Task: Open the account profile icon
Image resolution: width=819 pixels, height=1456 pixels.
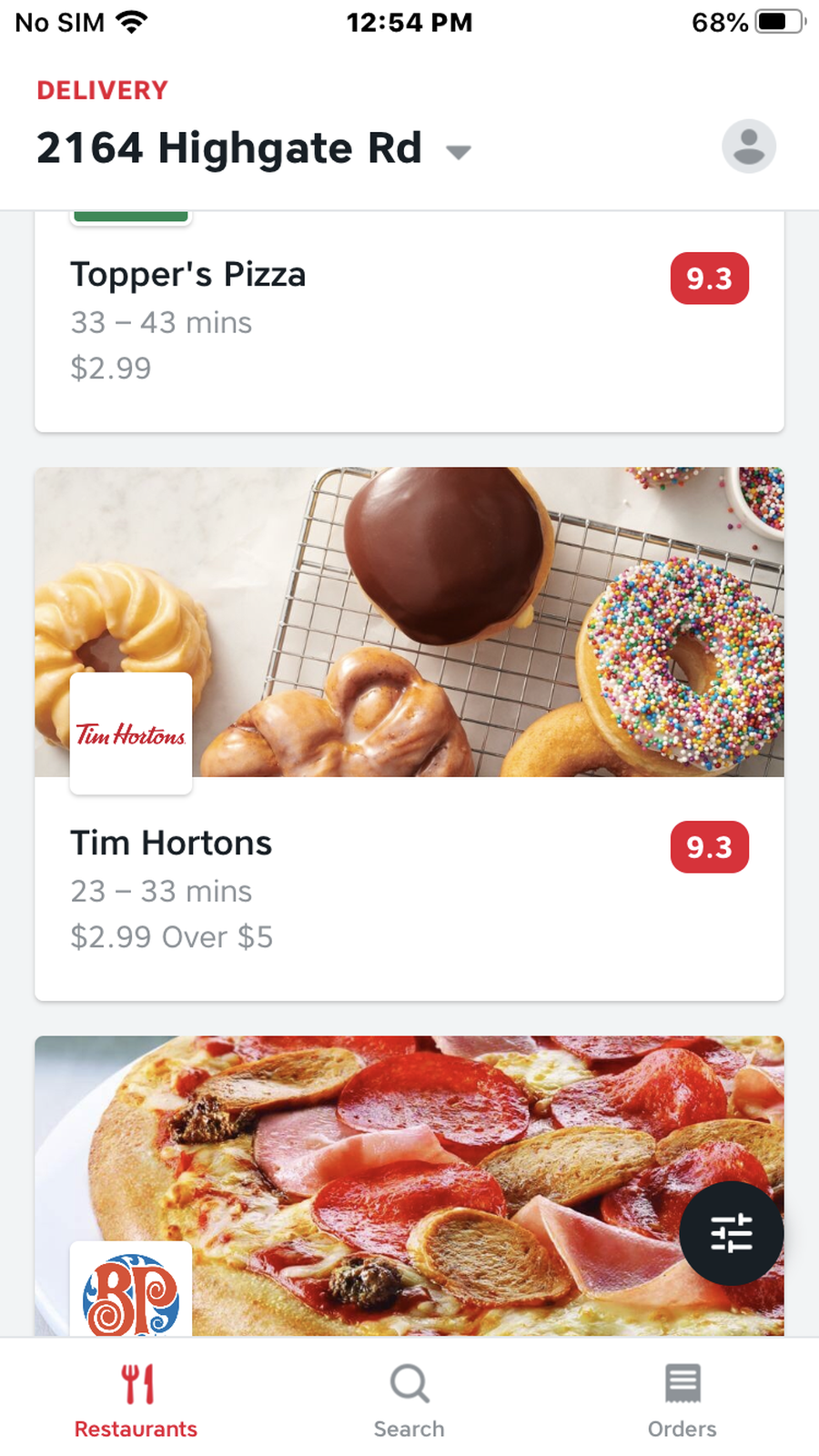Action: coord(748,146)
